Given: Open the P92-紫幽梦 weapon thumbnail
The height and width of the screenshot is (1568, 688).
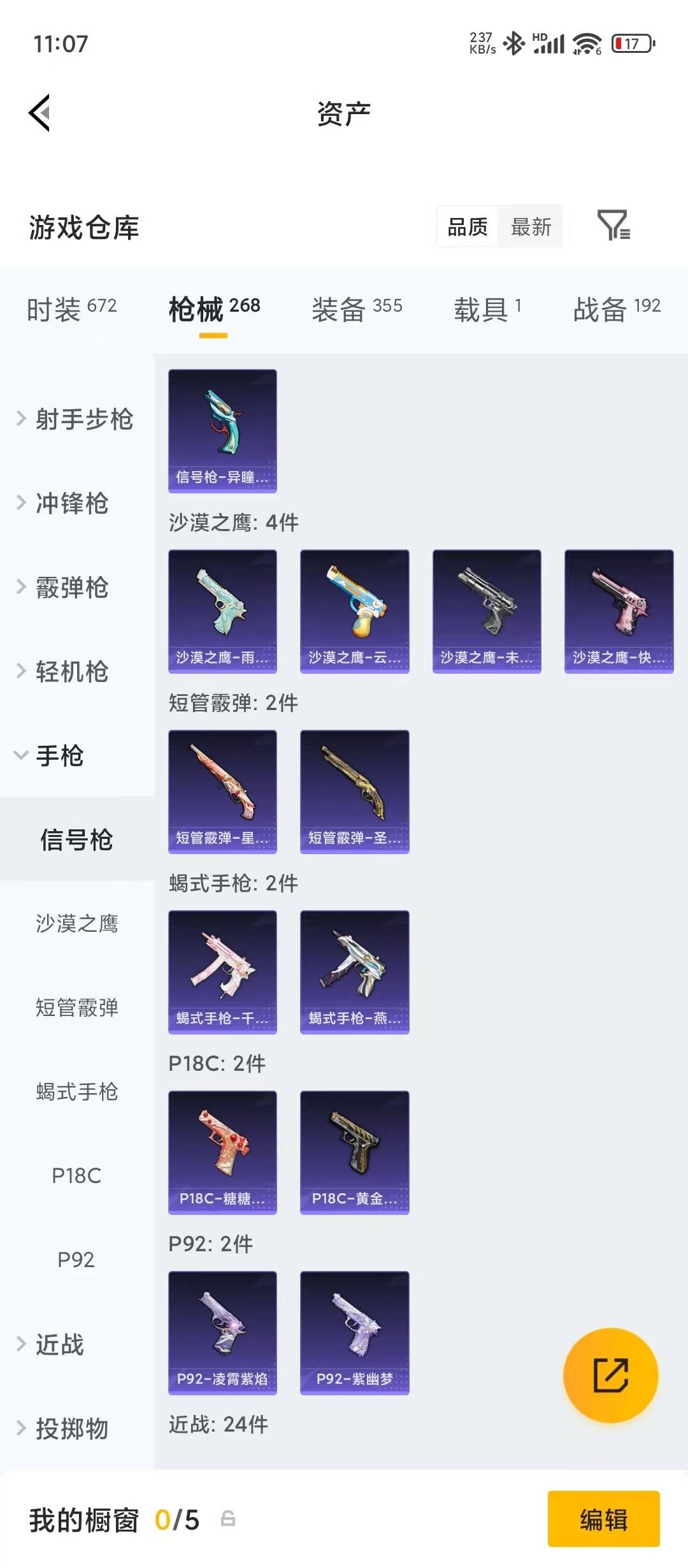Looking at the screenshot, I should click(354, 1332).
